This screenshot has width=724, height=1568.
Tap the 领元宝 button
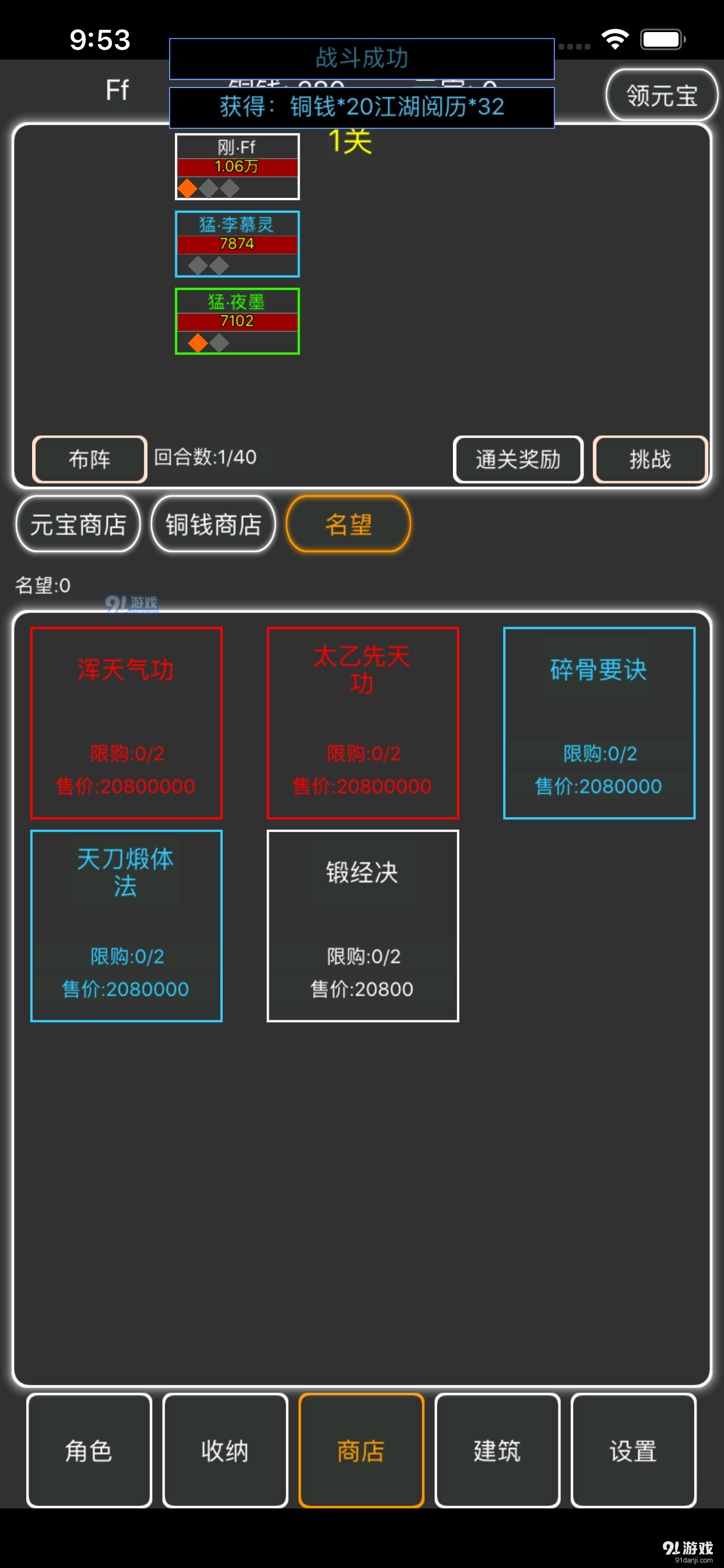(661, 95)
